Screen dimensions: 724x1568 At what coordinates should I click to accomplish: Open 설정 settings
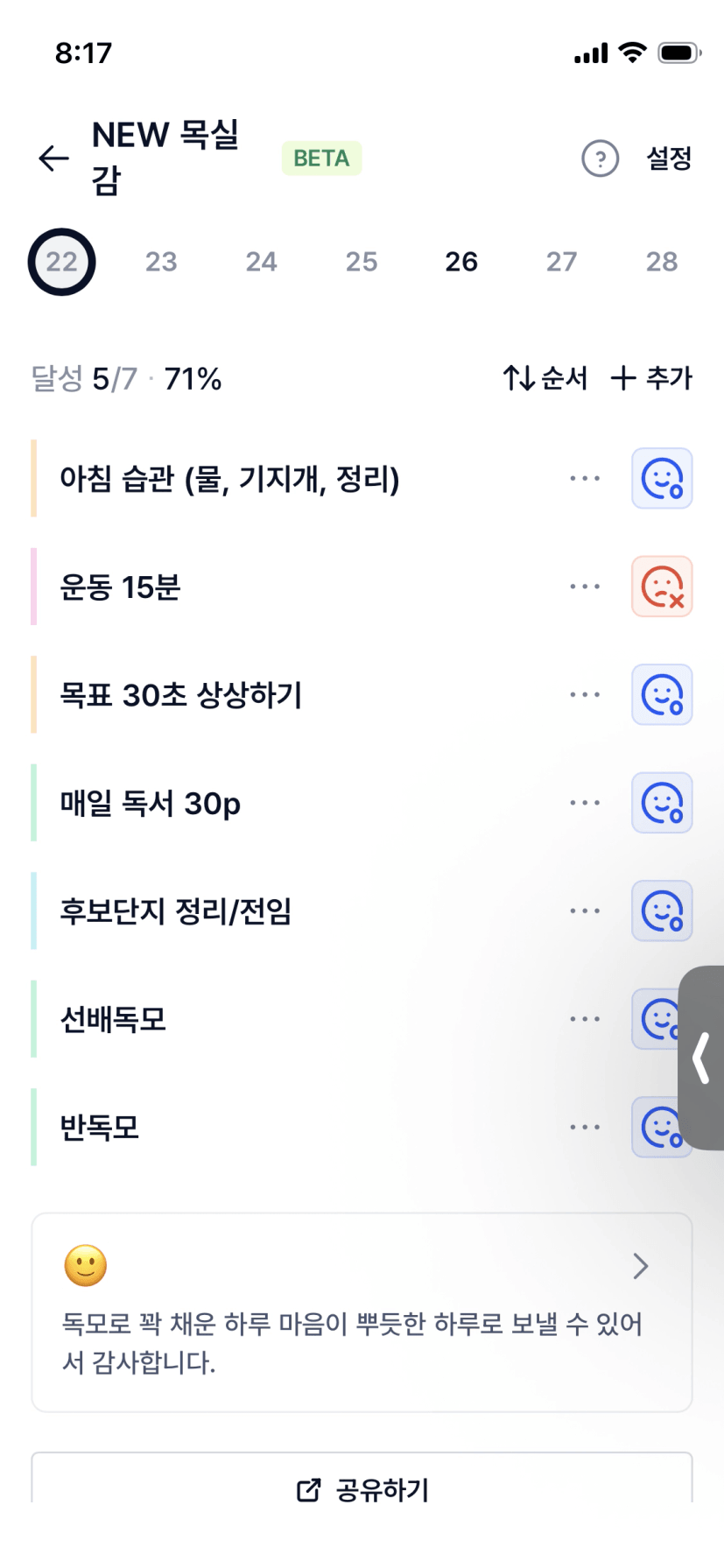(x=669, y=158)
